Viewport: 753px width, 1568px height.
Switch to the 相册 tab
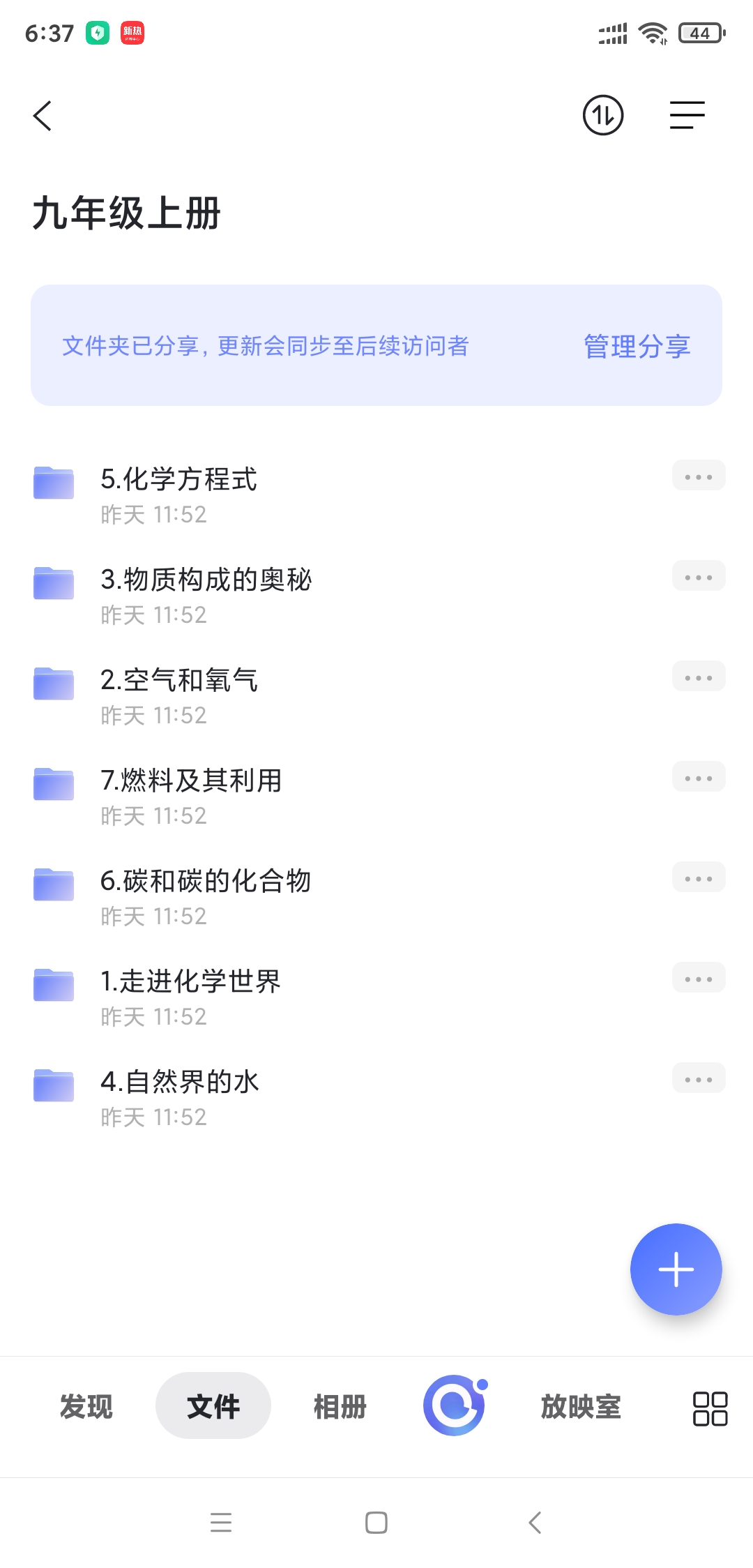pos(340,1406)
